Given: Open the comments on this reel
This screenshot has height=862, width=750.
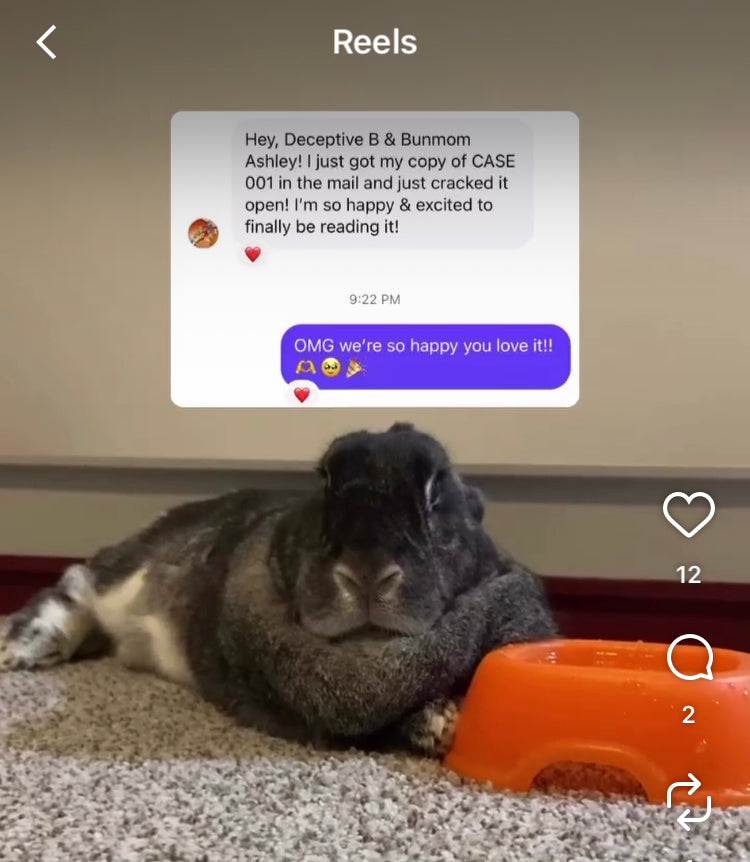Looking at the screenshot, I should click(688, 658).
